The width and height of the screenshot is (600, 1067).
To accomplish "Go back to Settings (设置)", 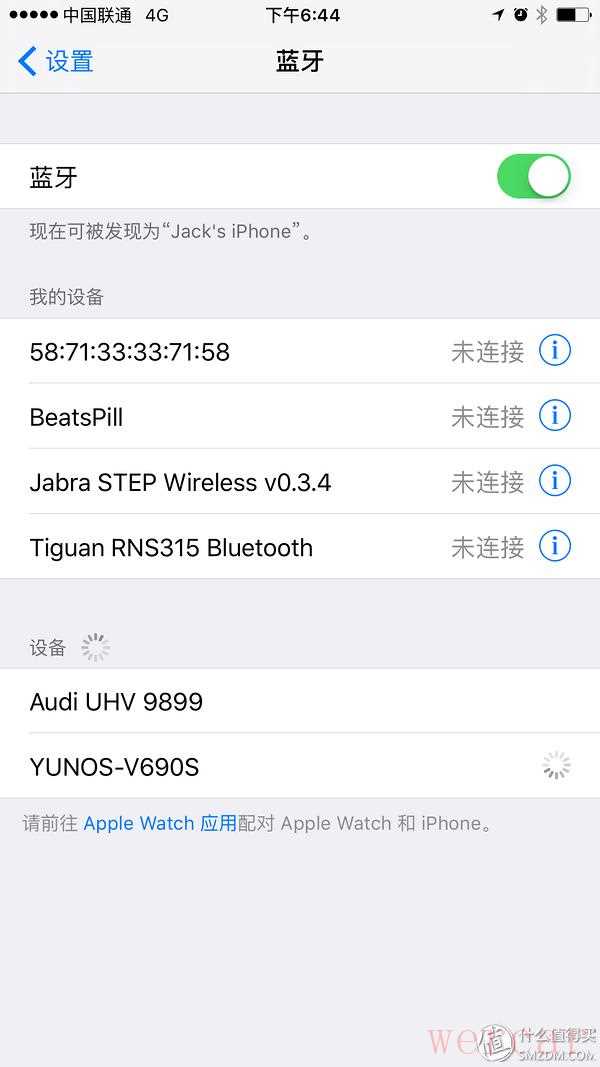I will [55, 61].
